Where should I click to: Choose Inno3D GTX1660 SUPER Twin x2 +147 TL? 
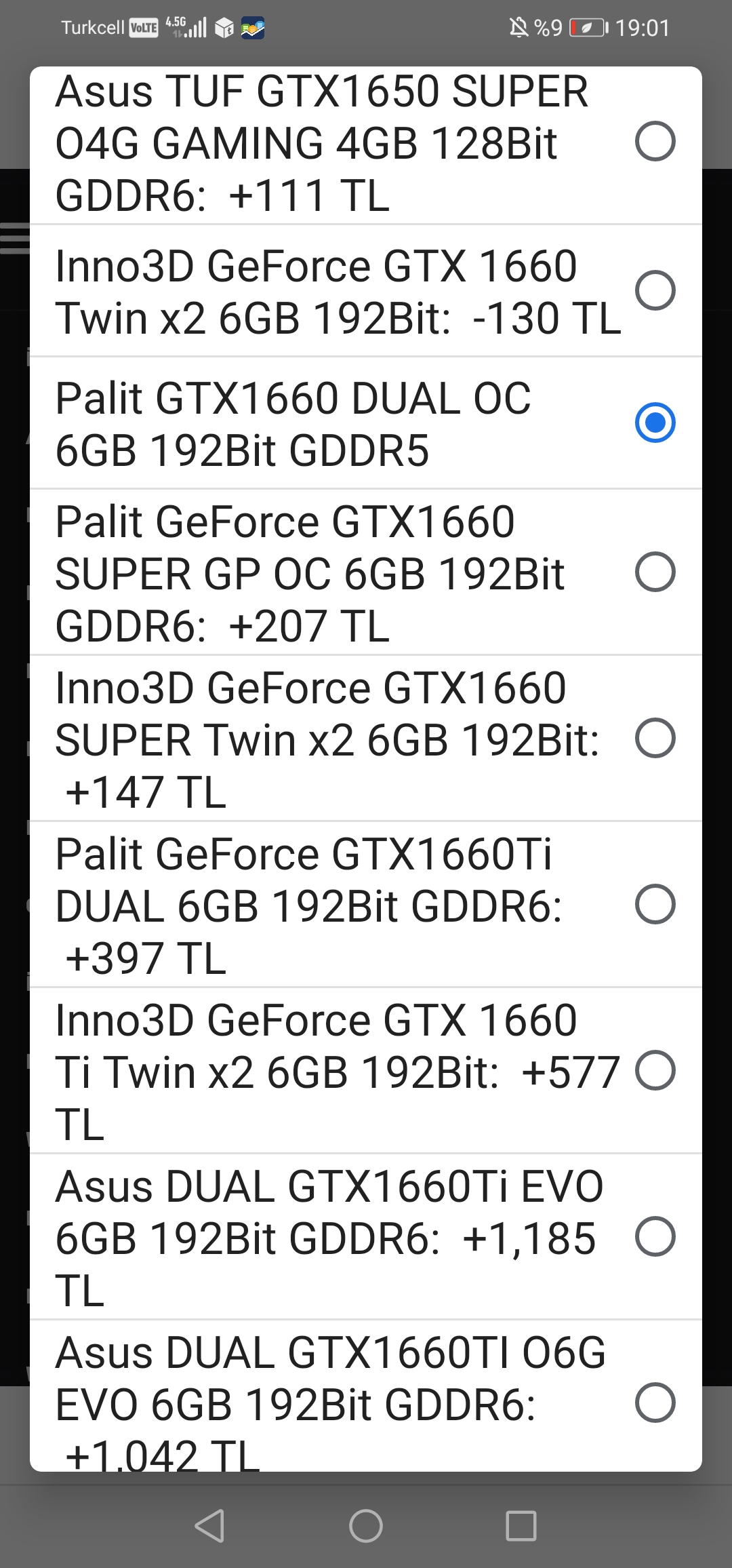[655, 738]
